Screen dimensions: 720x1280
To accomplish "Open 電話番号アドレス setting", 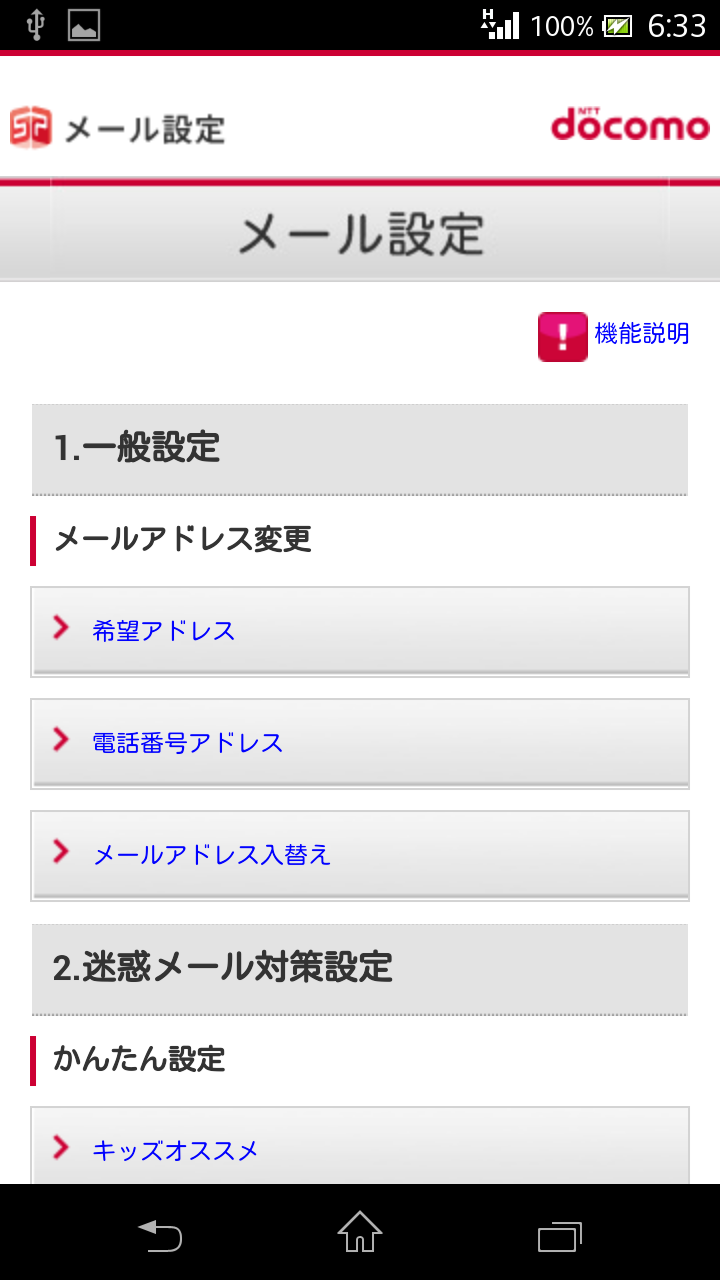I will [x=360, y=742].
